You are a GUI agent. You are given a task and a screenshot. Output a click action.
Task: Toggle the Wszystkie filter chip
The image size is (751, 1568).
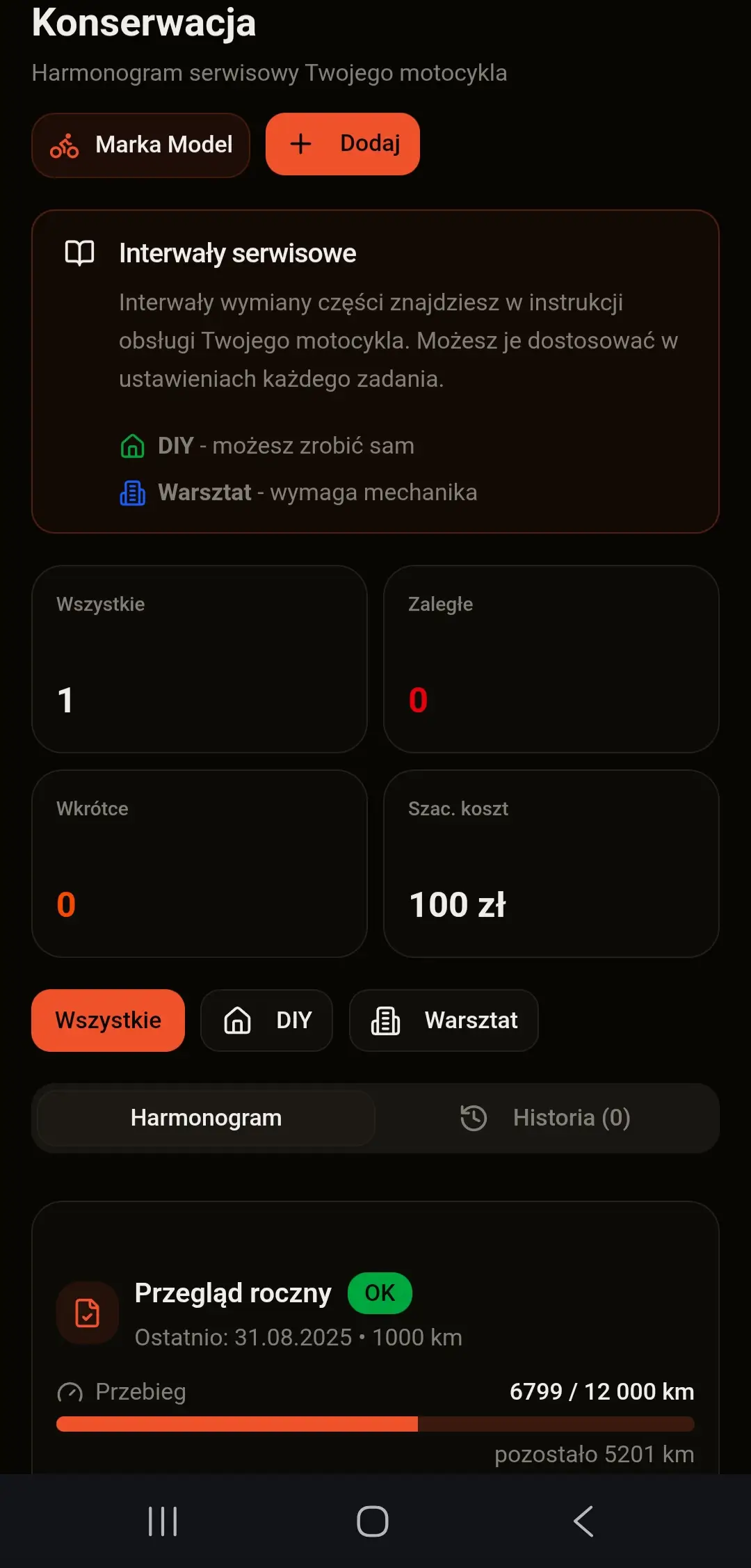click(x=108, y=1020)
